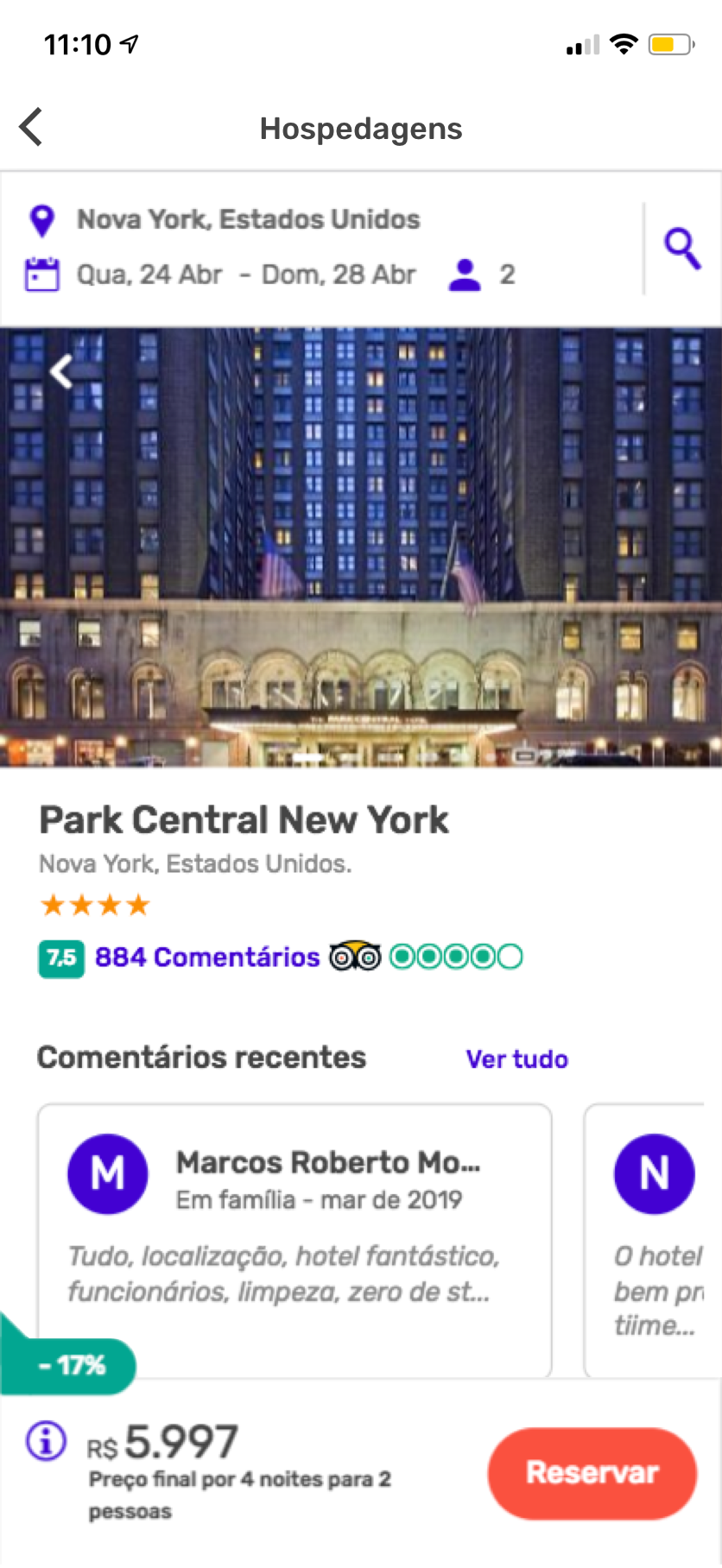Show previous photo with the image chevron
This screenshot has width=722, height=1568.
coord(60,372)
